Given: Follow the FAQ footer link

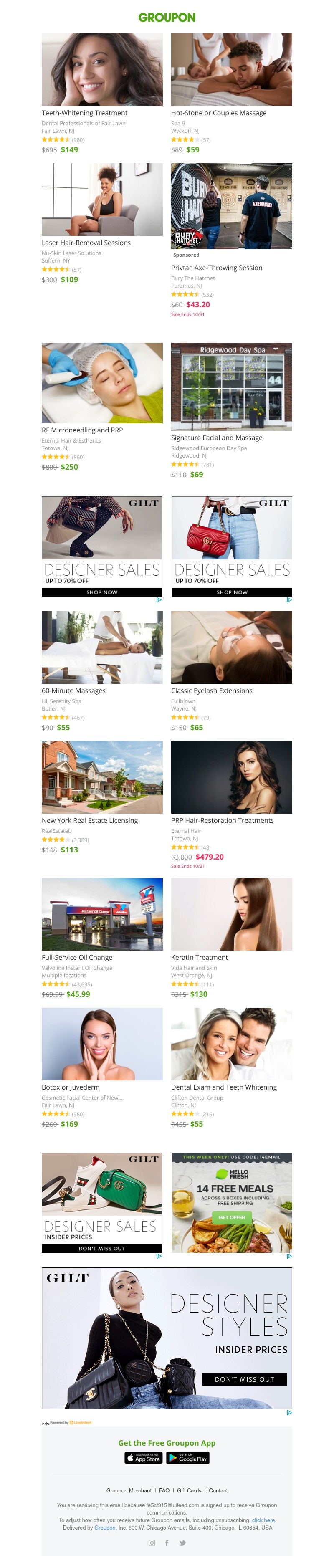Looking at the screenshot, I should [x=164, y=1490].
